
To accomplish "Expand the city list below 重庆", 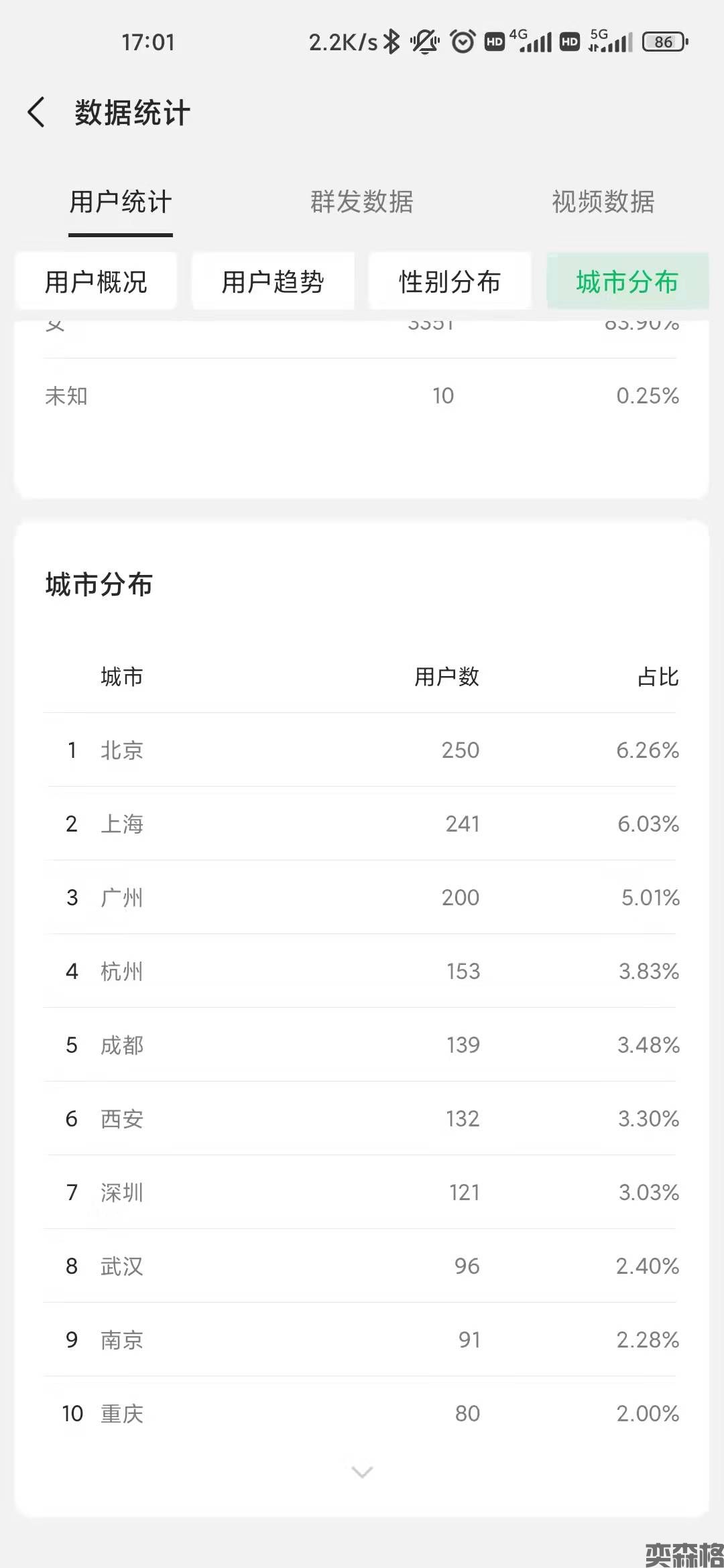I will pos(362,1472).
